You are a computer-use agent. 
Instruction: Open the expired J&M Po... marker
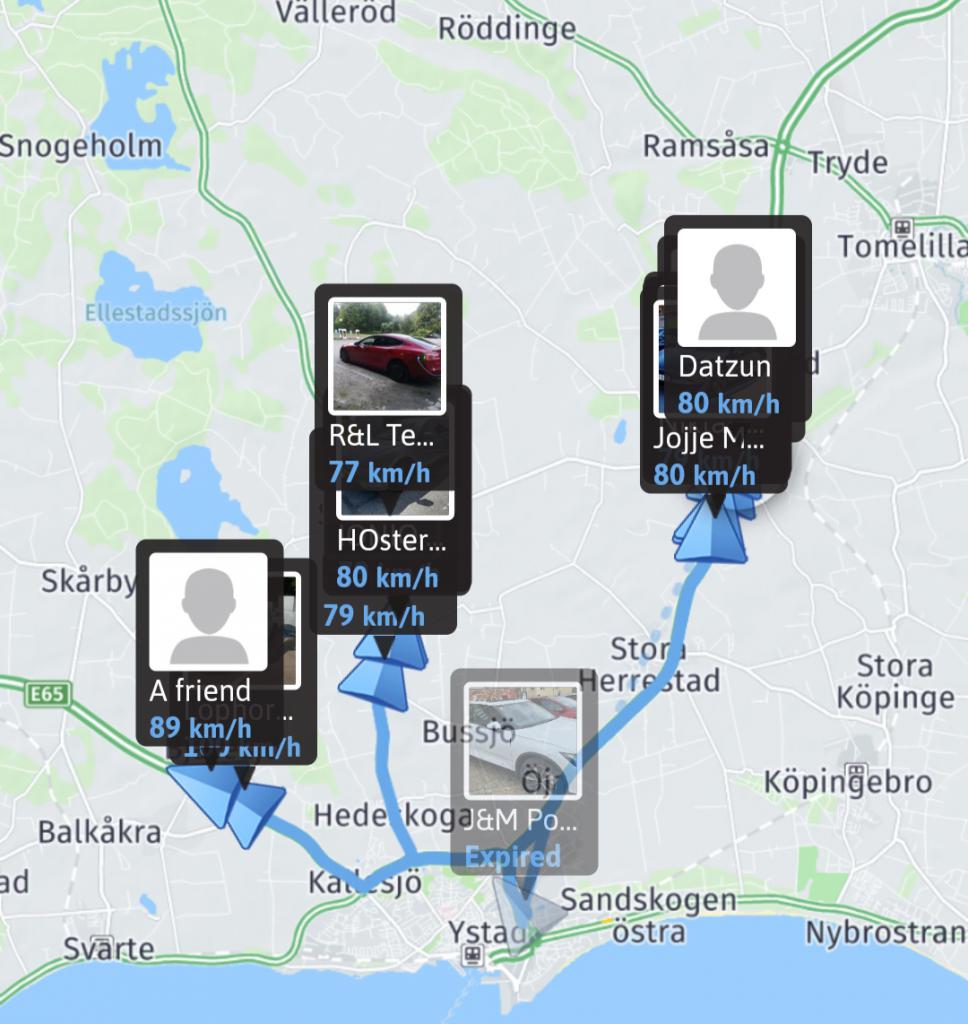(523, 770)
